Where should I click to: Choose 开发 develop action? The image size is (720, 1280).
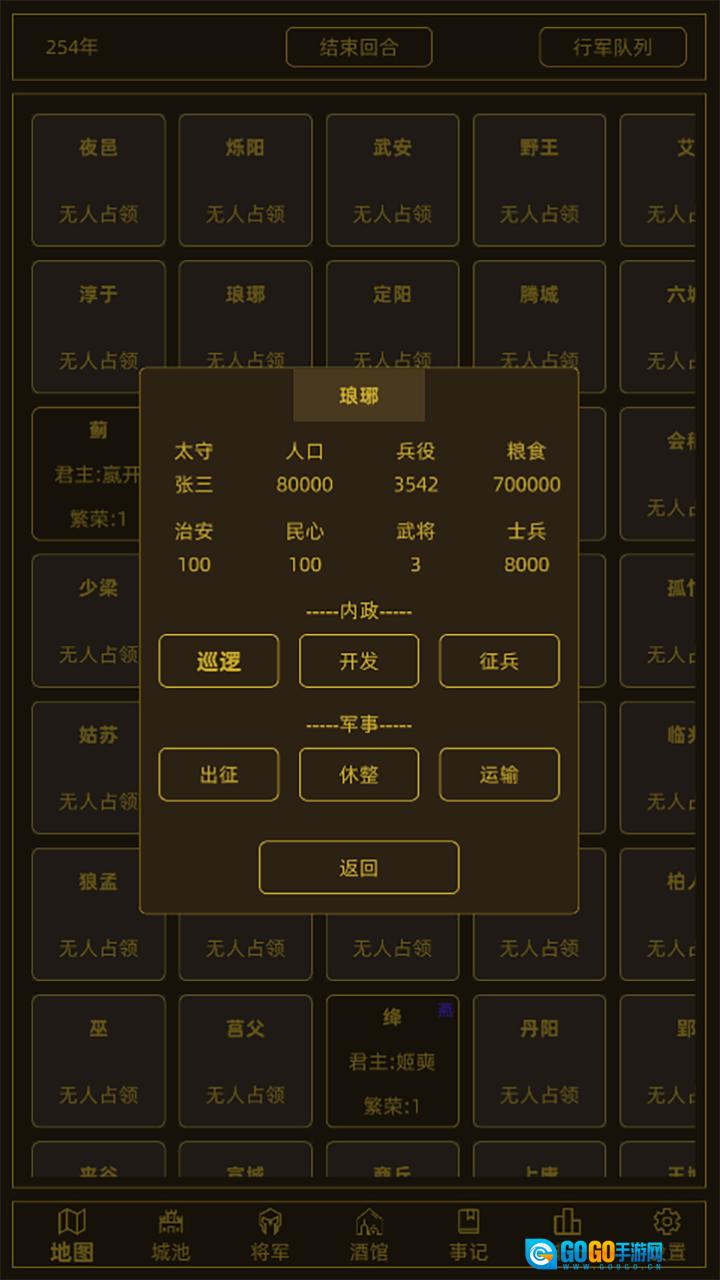click(x=359, y=661)
